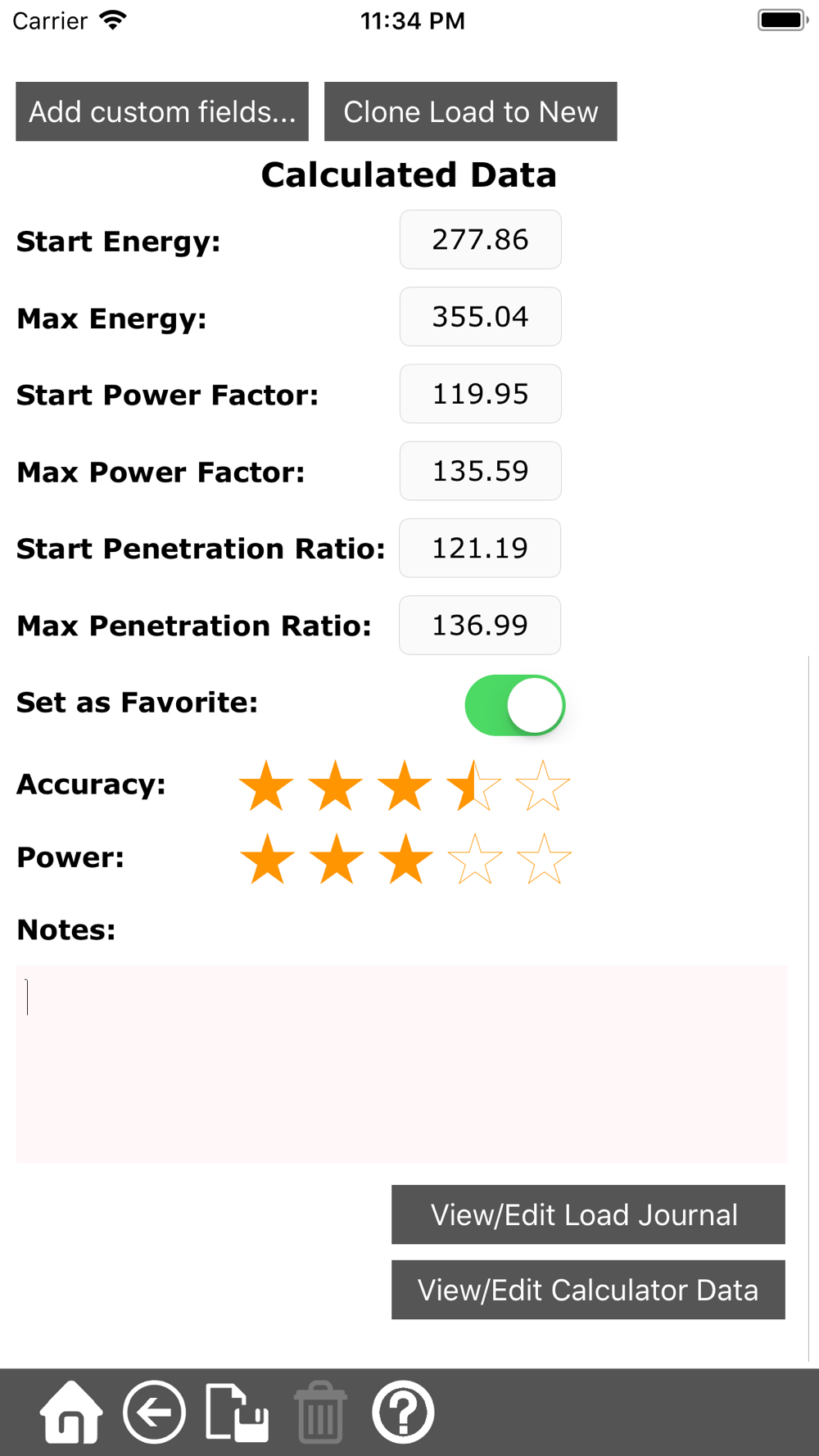The width and height of the screenshot is (819, 1456).
Task: Open View/Edit Calculator Data
Action: click(588, 1290)
